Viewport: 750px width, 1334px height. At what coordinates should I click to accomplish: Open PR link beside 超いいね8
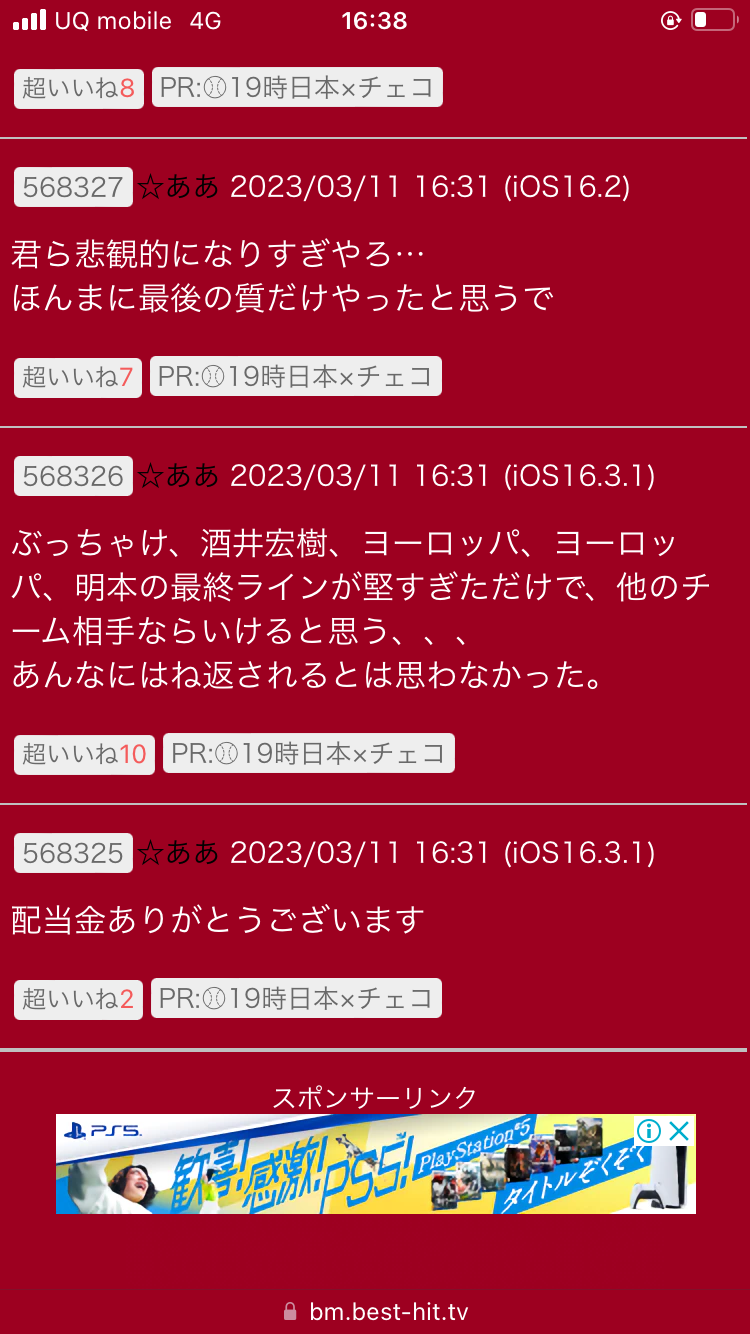[297, 88]
